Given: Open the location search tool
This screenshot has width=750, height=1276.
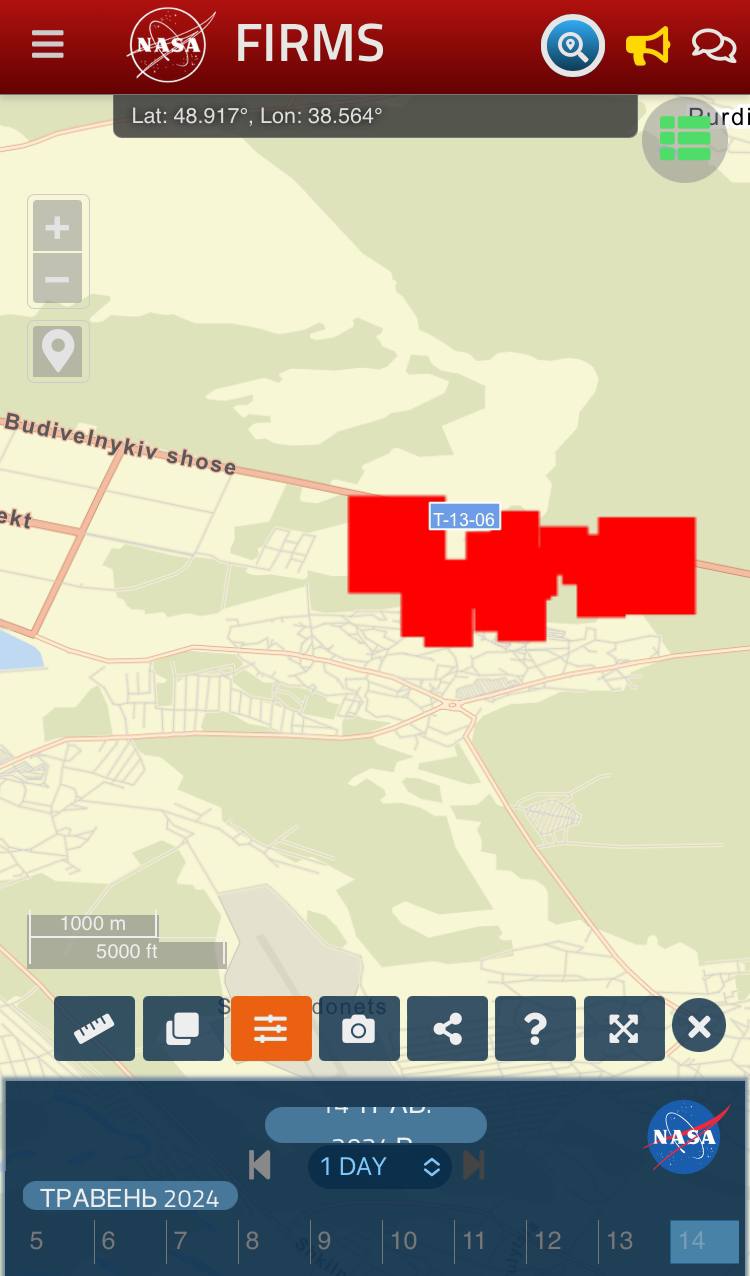Looking at the screenshot, I should click(572, 46).
